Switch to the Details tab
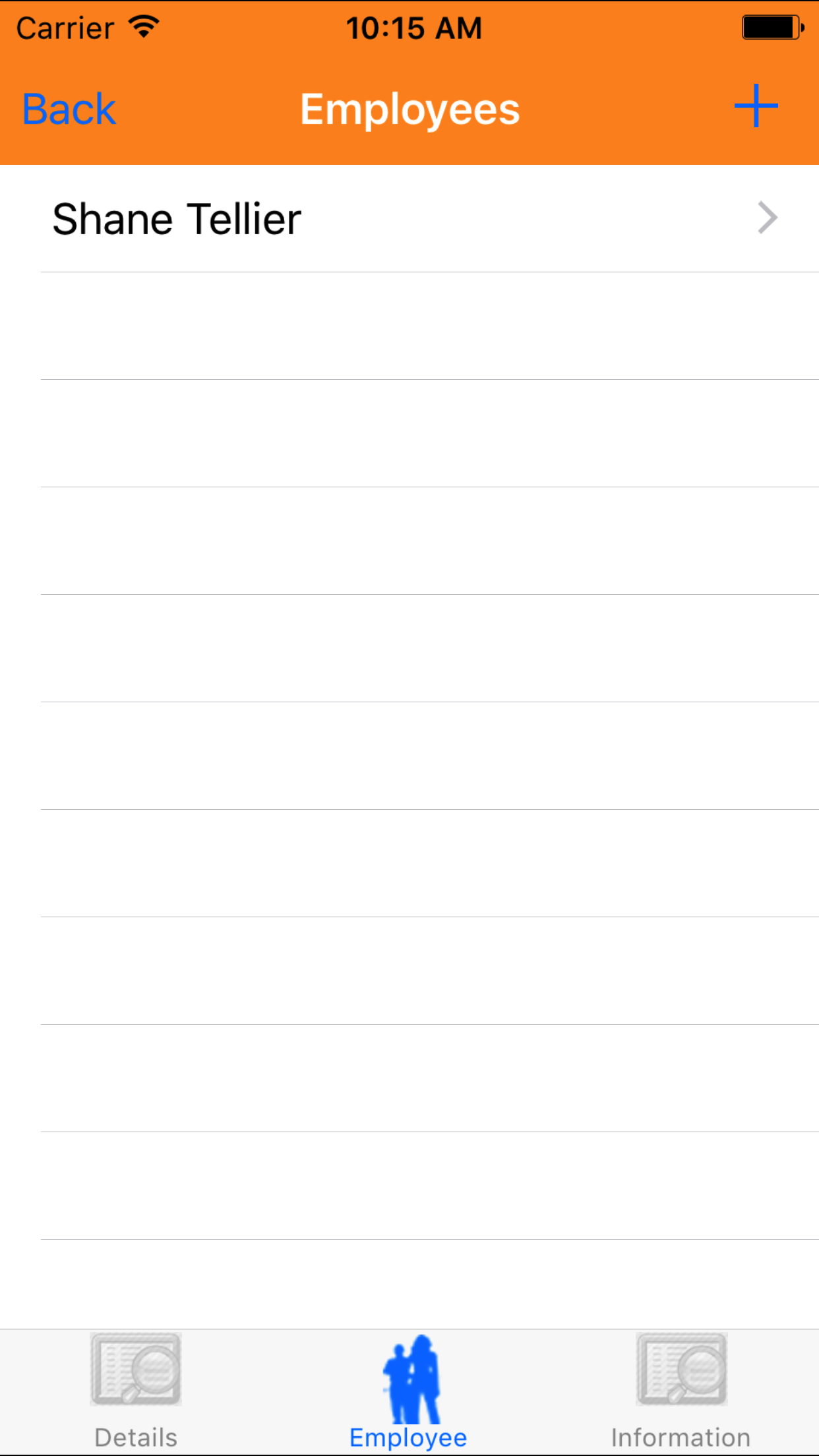The height and width of the screenshot is (1456, 819). point(136,1391)
